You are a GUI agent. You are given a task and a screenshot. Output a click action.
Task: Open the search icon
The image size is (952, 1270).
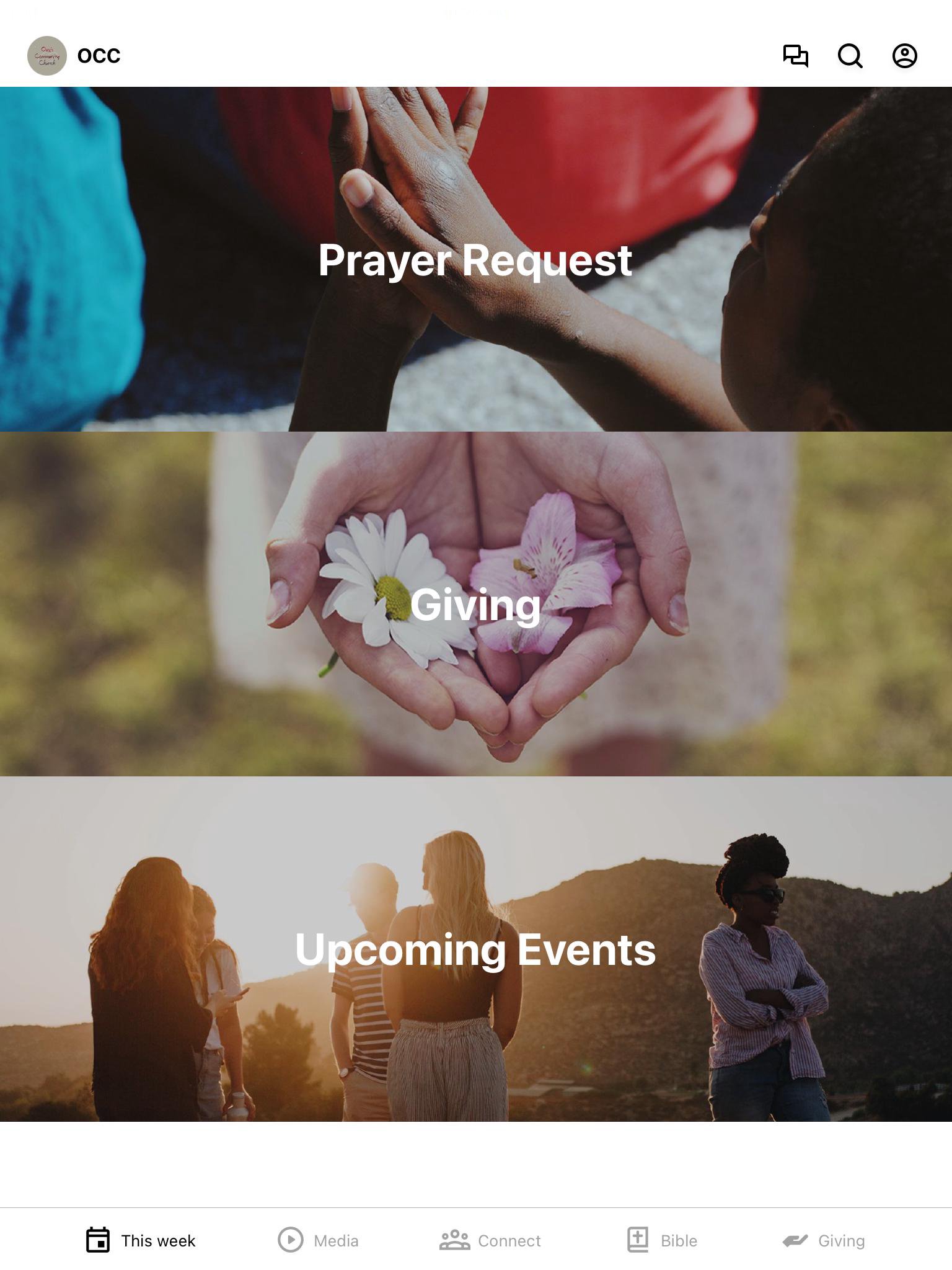pyautogui.click(x=850, y=56)
